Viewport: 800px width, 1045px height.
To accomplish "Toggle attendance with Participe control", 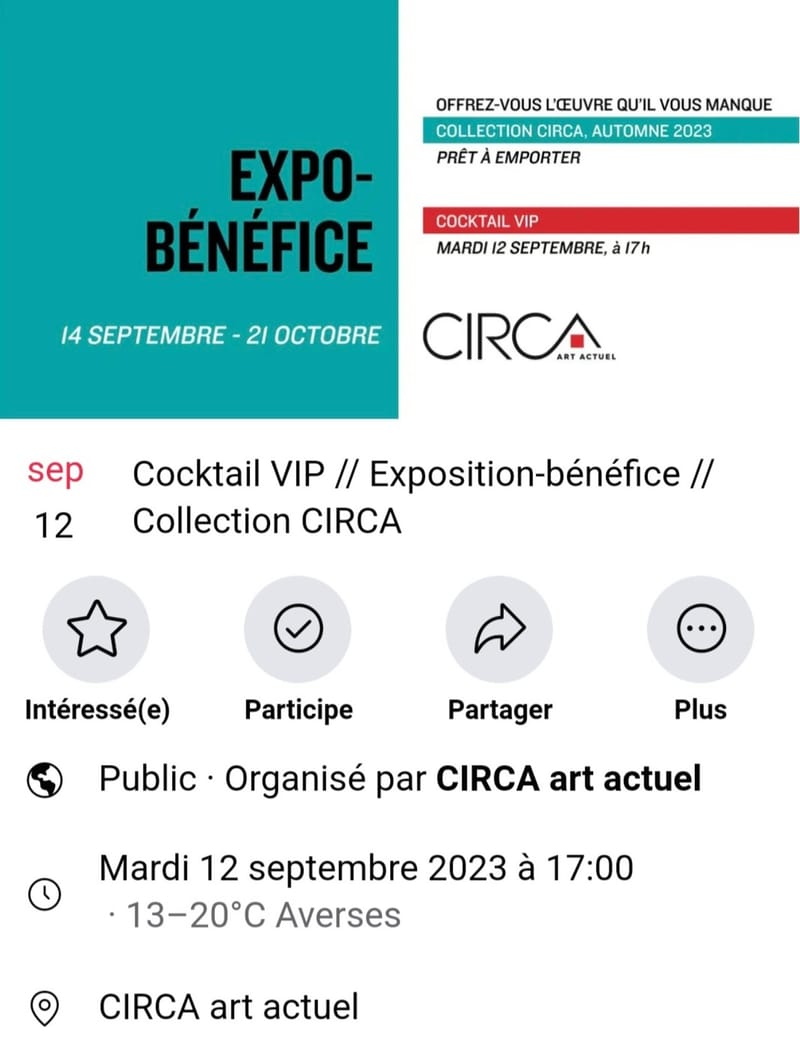I will [x=297, y=628].
